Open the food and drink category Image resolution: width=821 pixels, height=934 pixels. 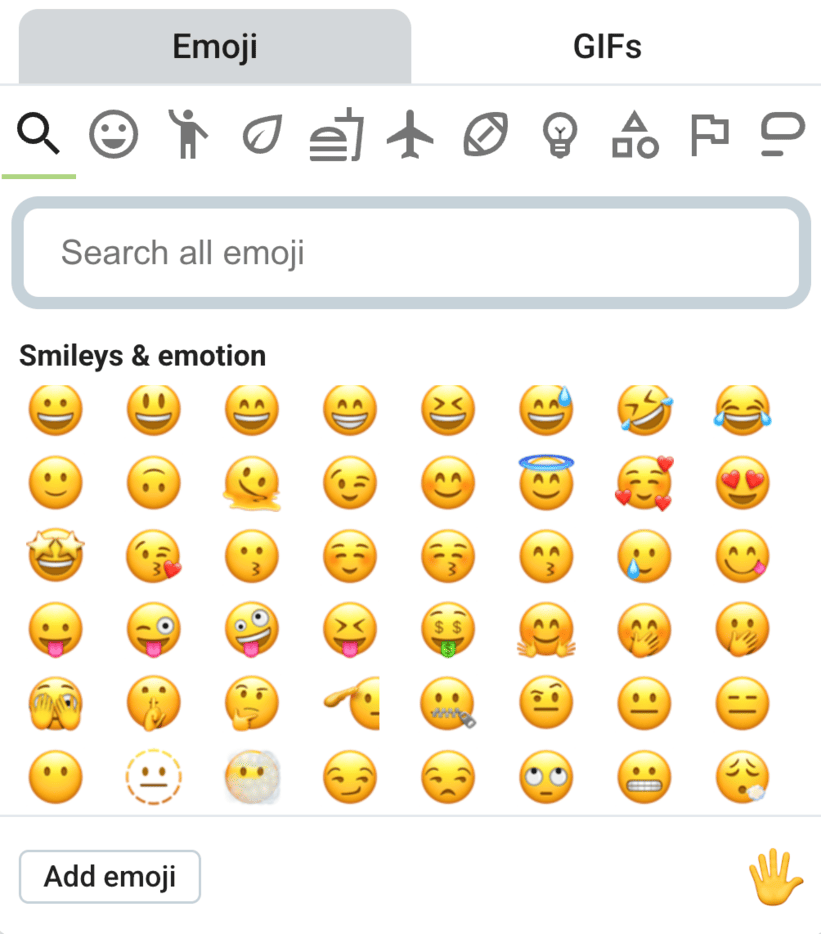pos(336,134)
